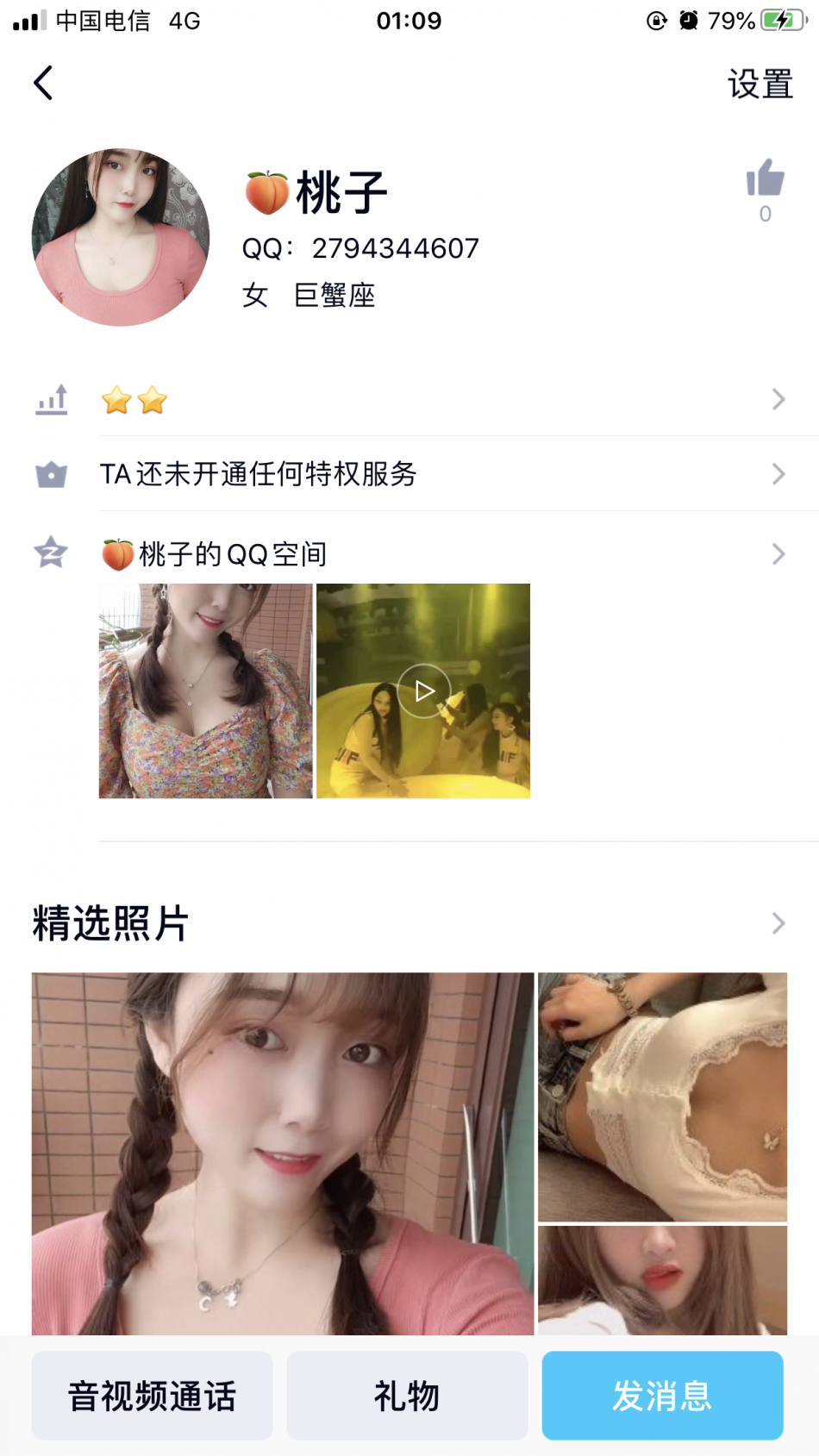
Task: Start a 音视频通话
Action: tap(153, 1396)
